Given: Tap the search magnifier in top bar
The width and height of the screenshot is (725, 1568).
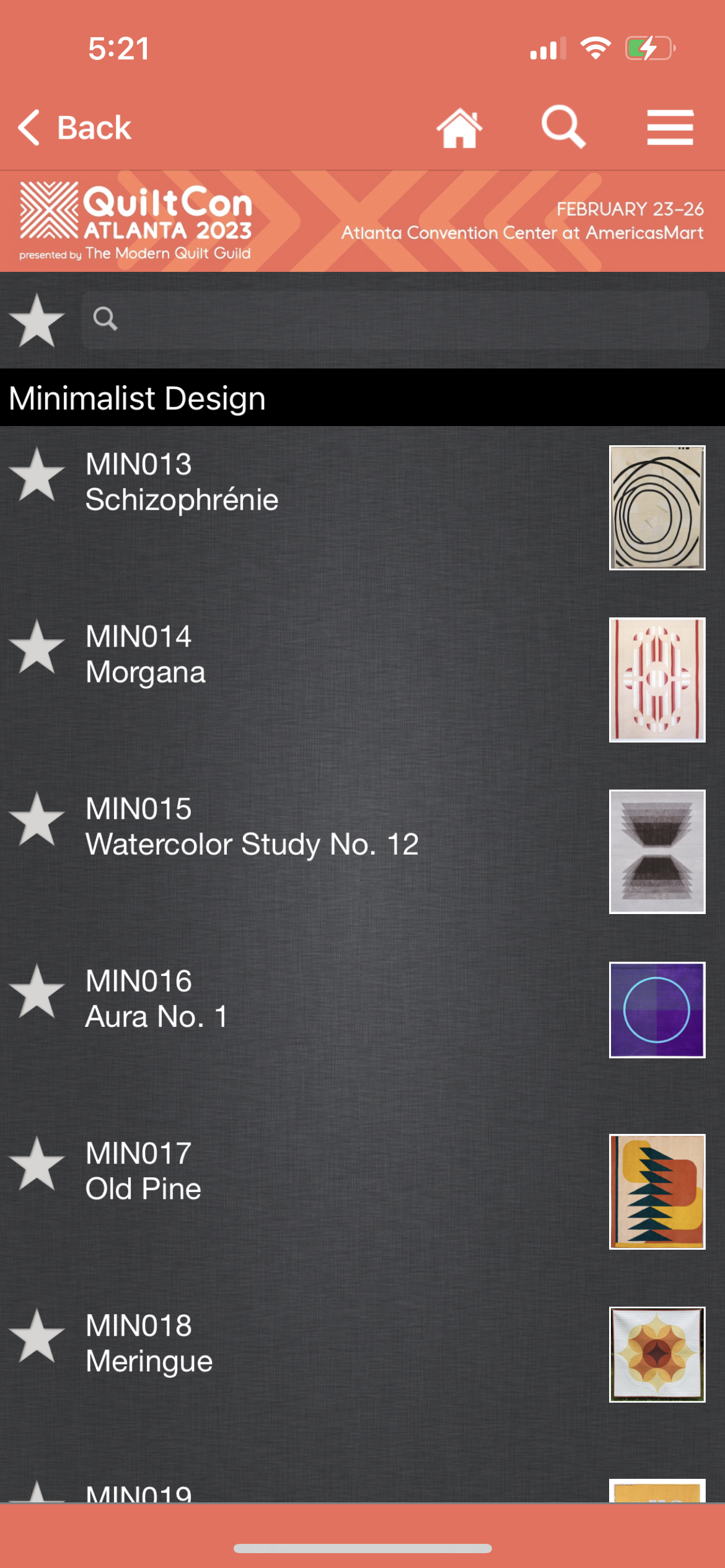Looking at the screenshot, I should [563, 127].
